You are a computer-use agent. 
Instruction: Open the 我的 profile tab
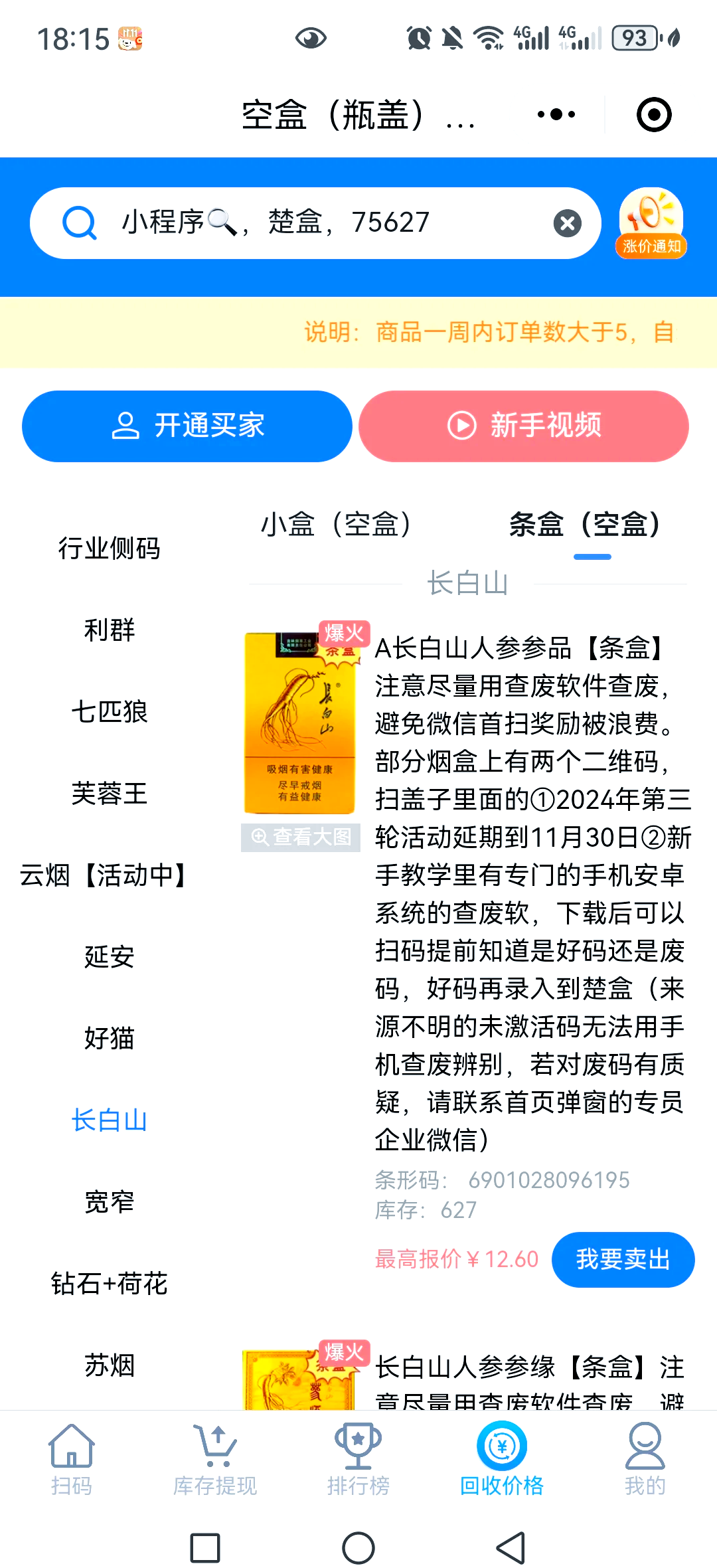(x=645, y=1459)
